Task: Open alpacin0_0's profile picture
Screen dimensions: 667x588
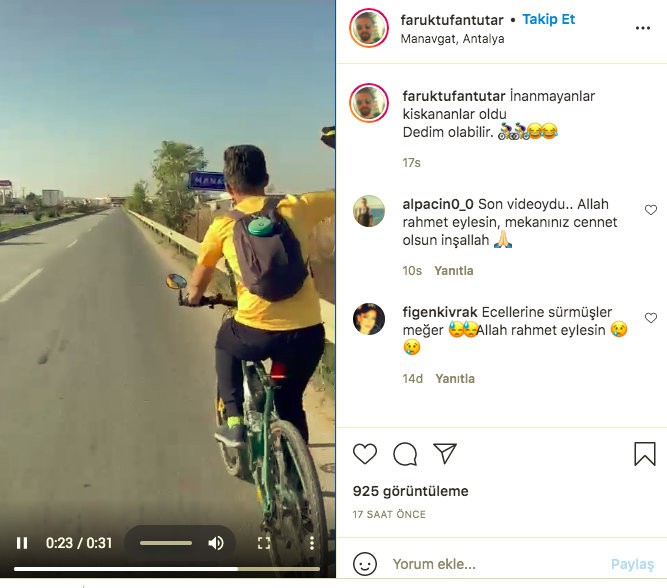Action: (x=369, y=211)
